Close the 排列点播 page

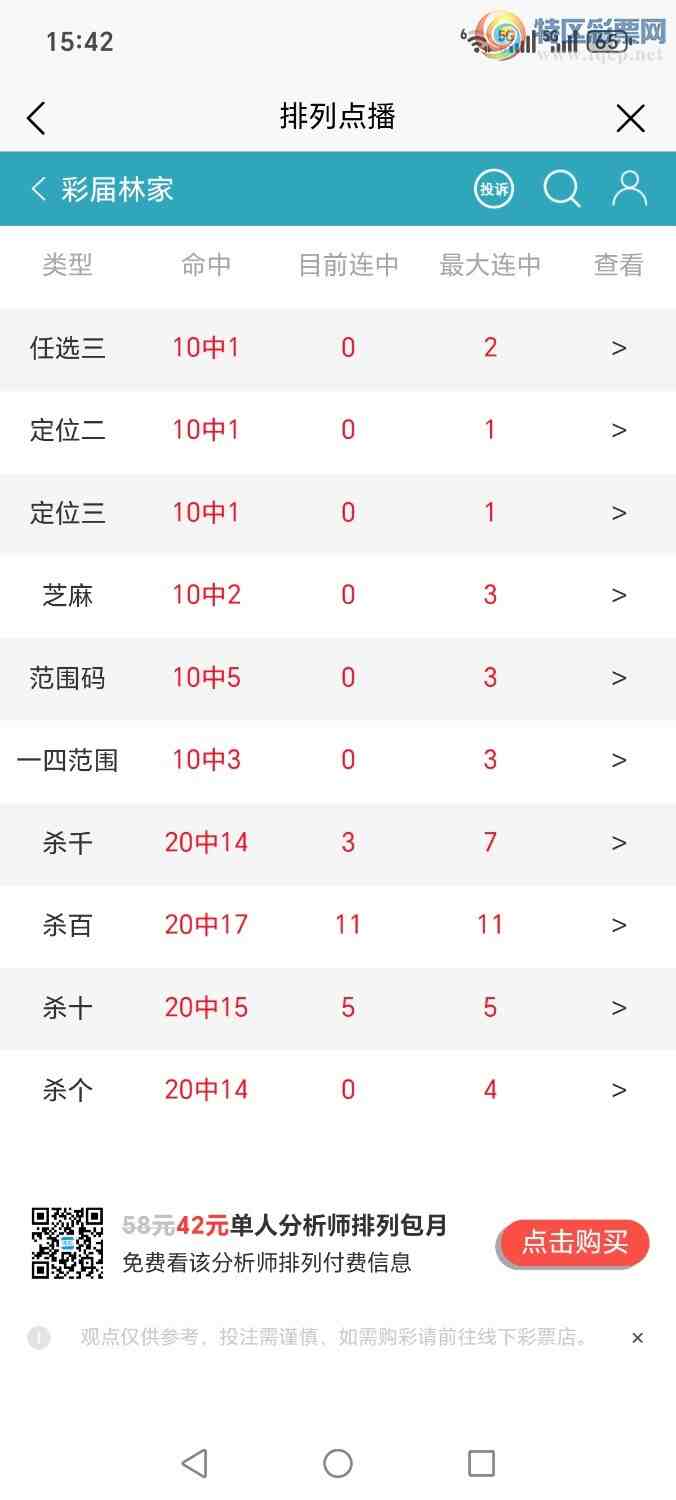click(x=630, y=119)
